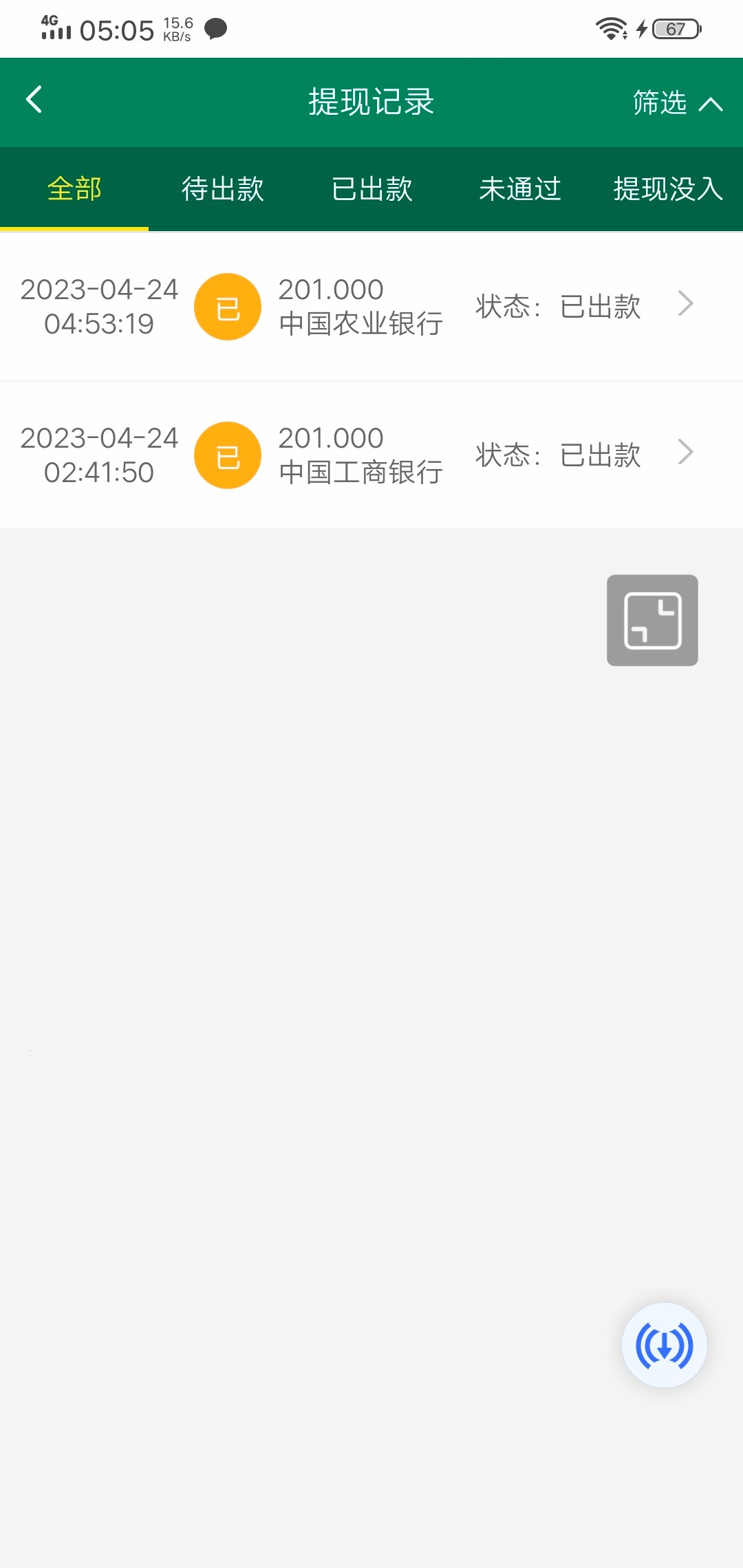Viewport: 743px width, 1568px height.
Task: Tap the gray floating window resize button
Action: 652,620
